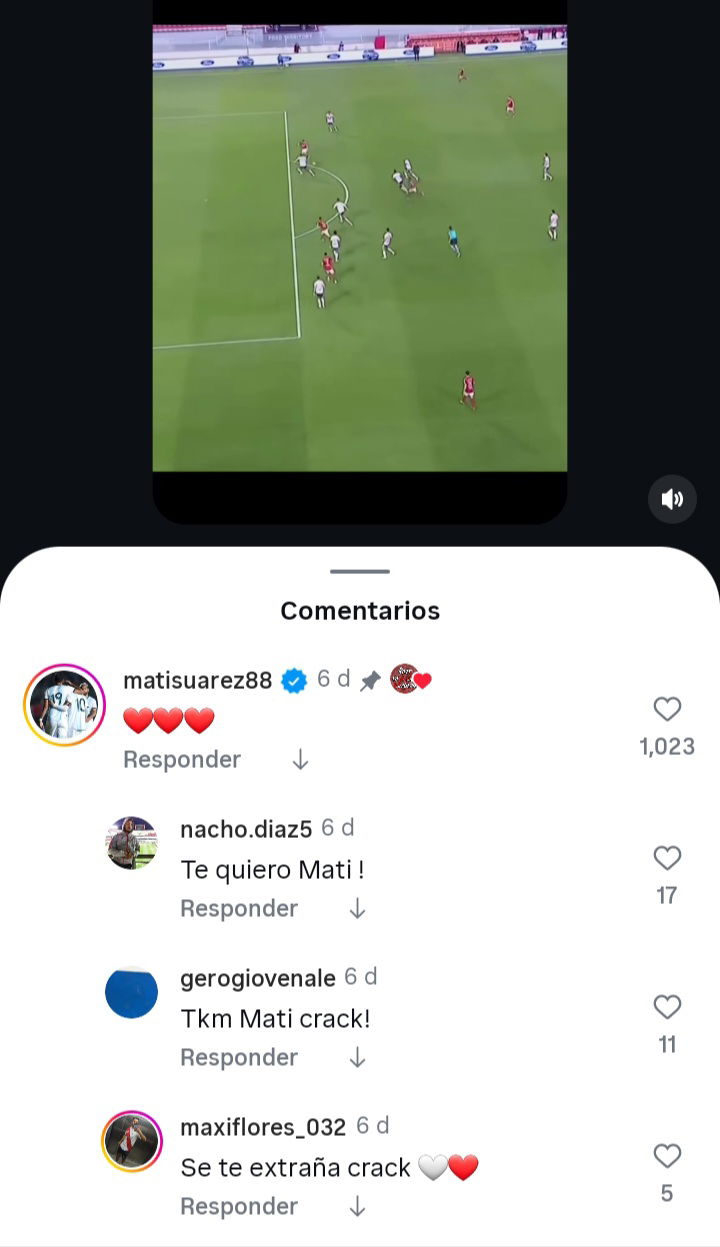The width and height of the screenshot is (720, 1247).
Task: Reply to nacho.diaz5's comment
Action: 239,908
